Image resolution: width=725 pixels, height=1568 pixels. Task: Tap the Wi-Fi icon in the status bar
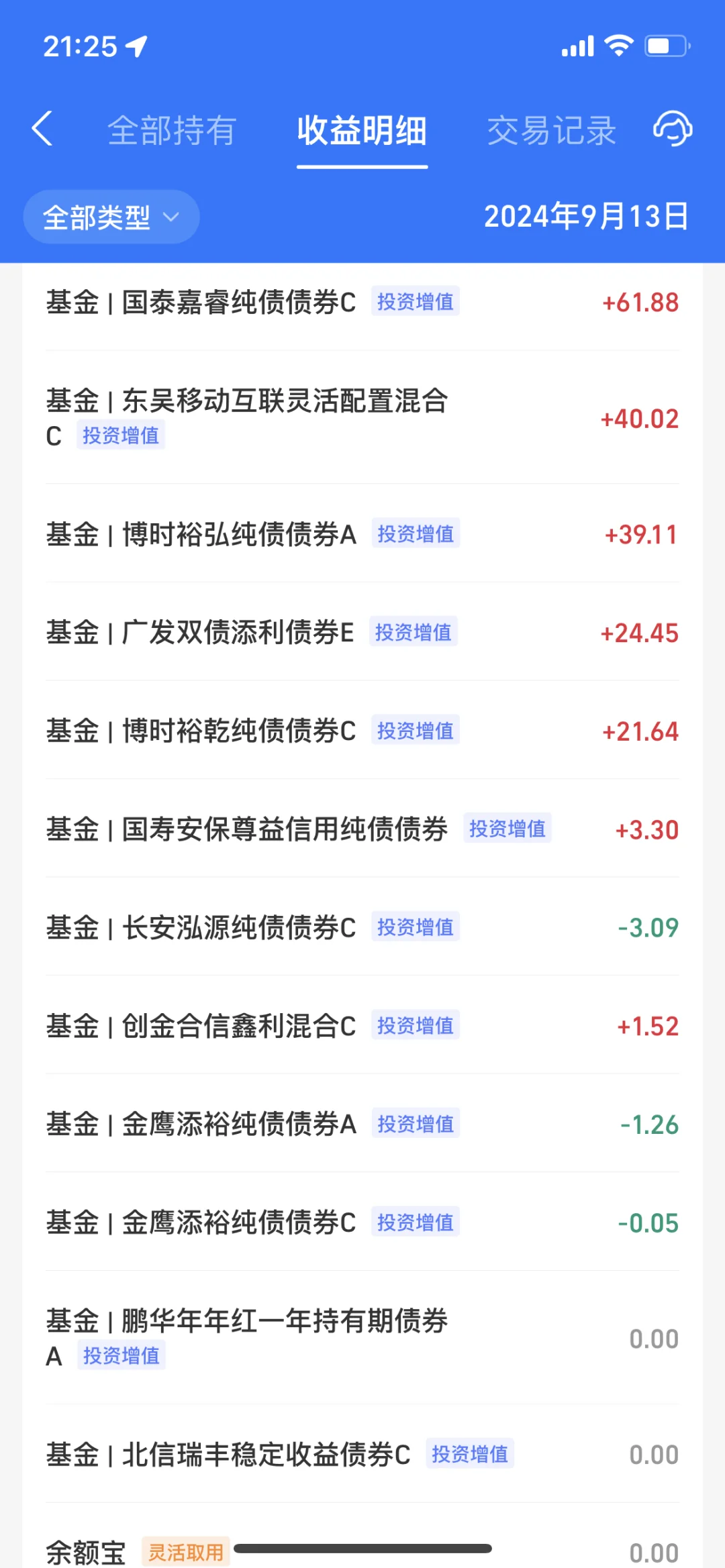tap(618, 44)
